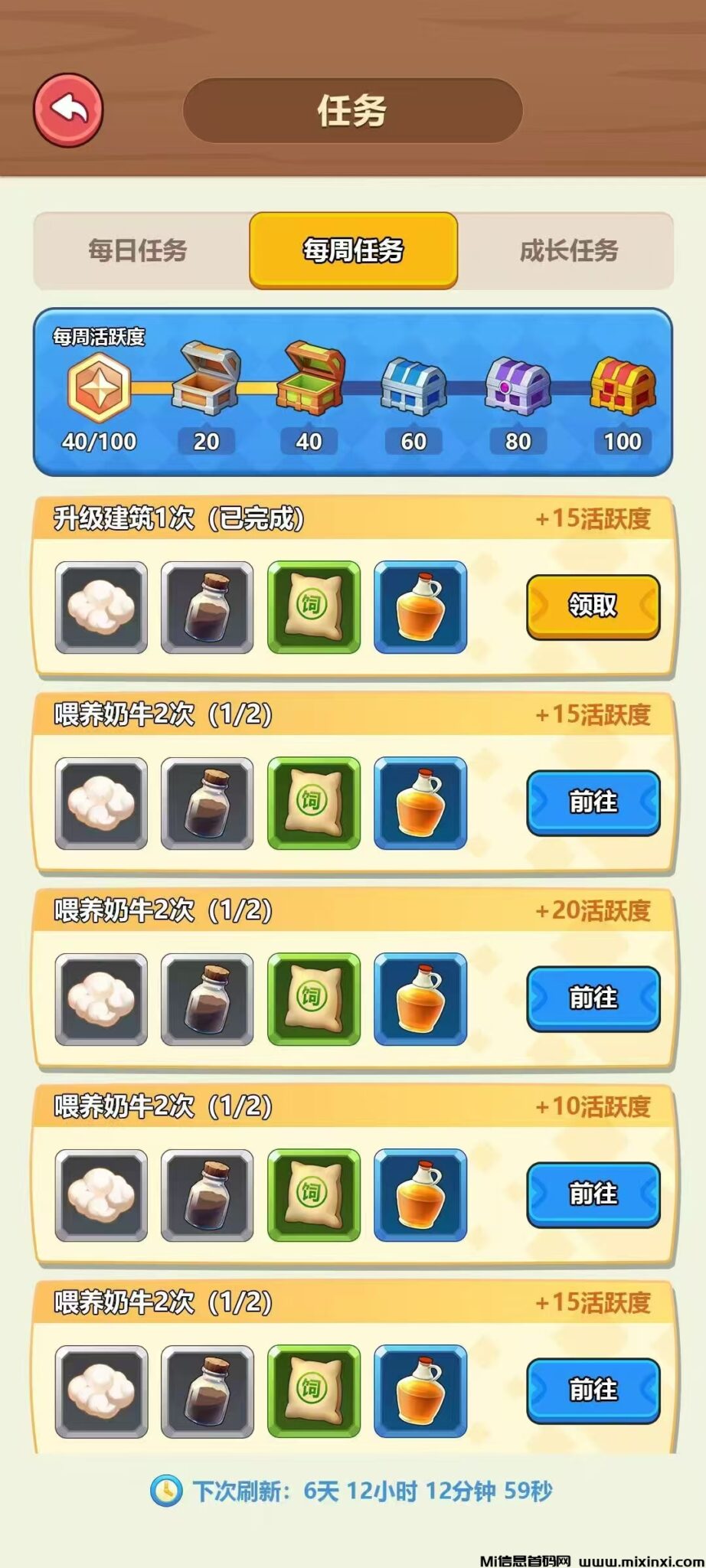This screenshot has height=1568, width=706.
Task: Open the 20-point activity chest
Action: [x=205, y=380]
